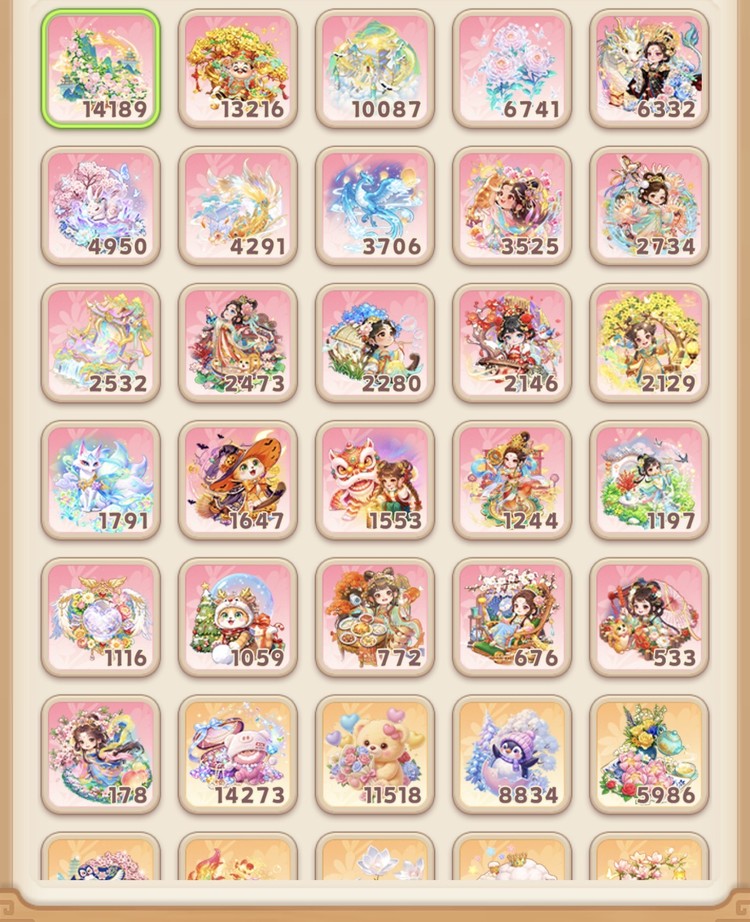Open the moon archer girl tile showing 2280

tap(374, 340)
